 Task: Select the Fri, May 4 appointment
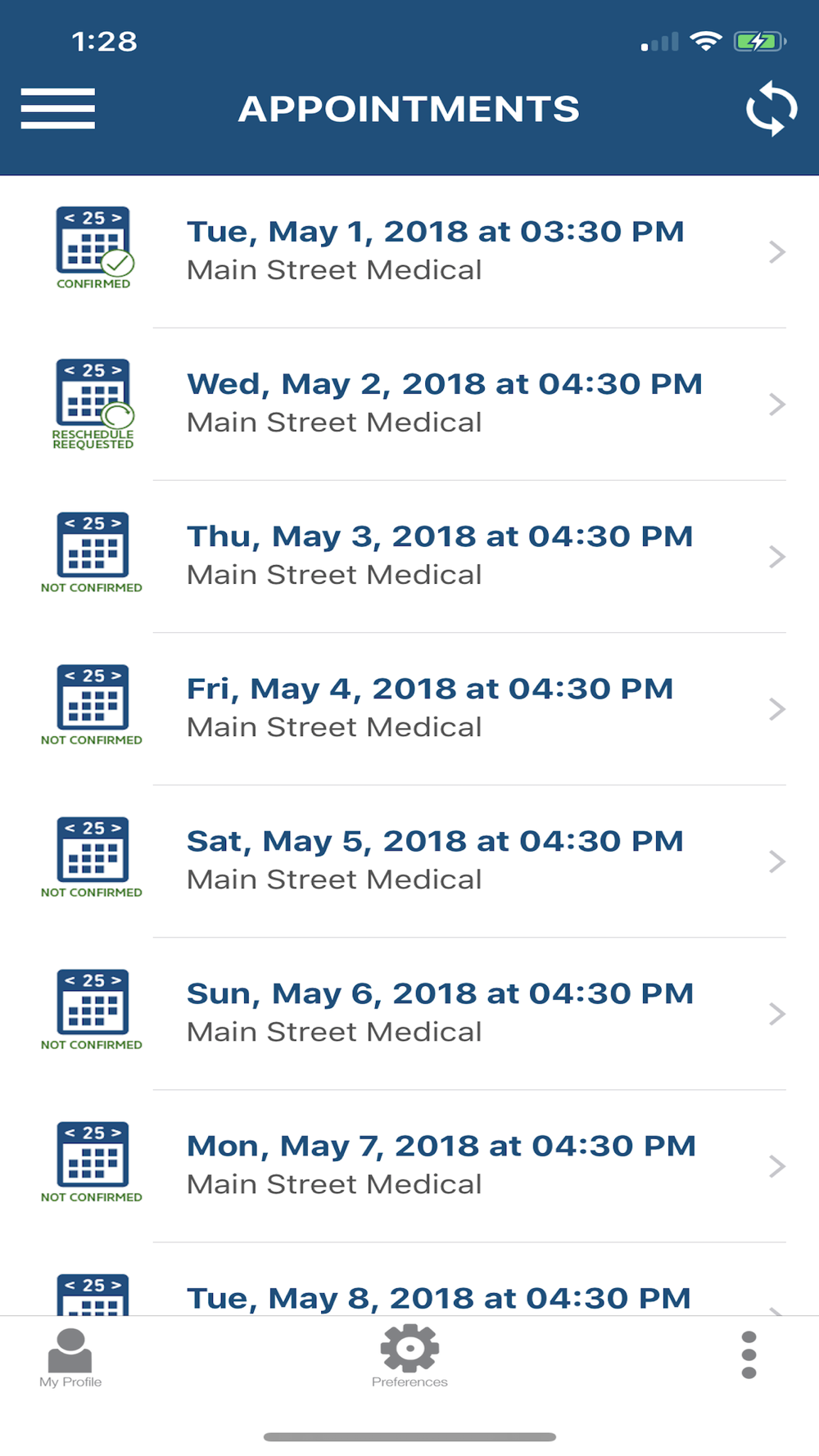click(409, 709)
